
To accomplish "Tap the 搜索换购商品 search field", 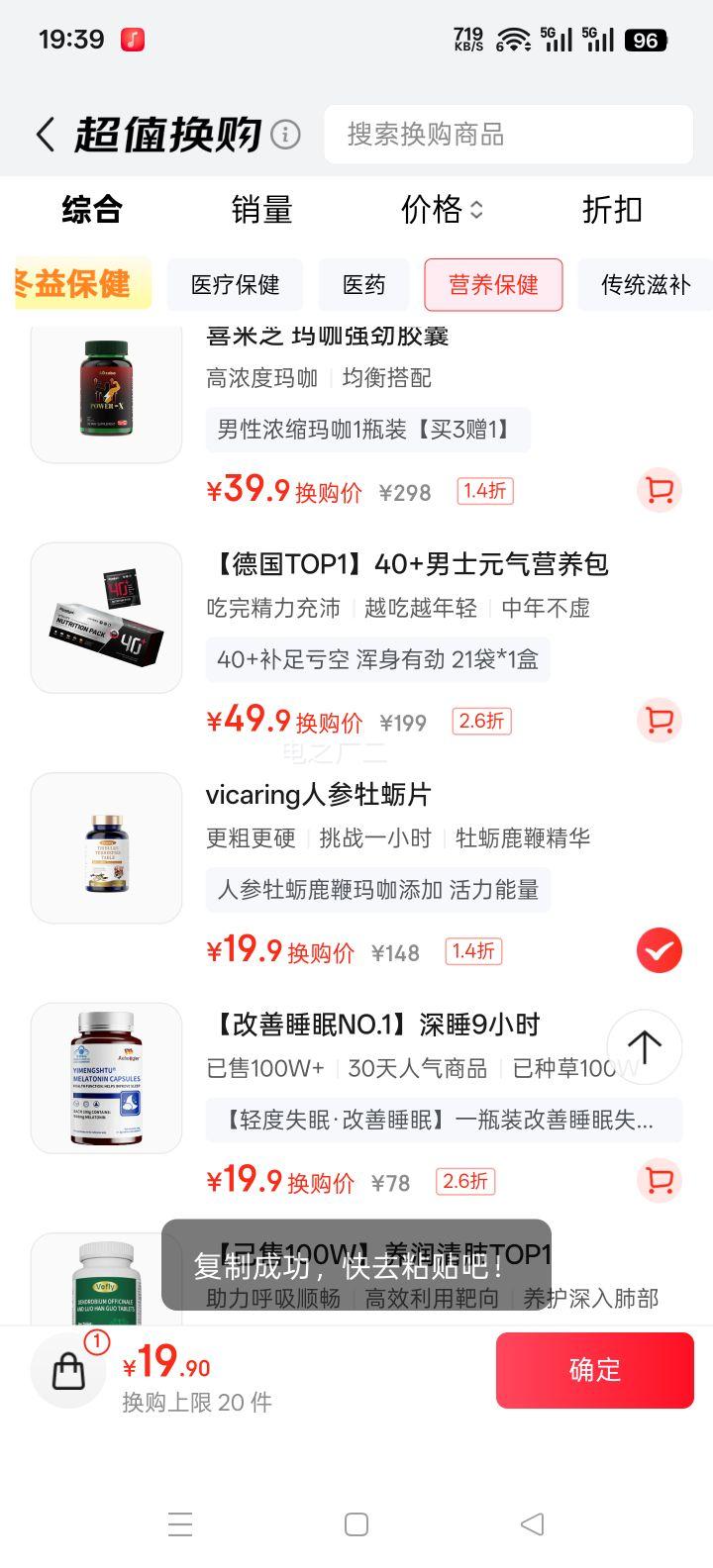I will [508, 135].
